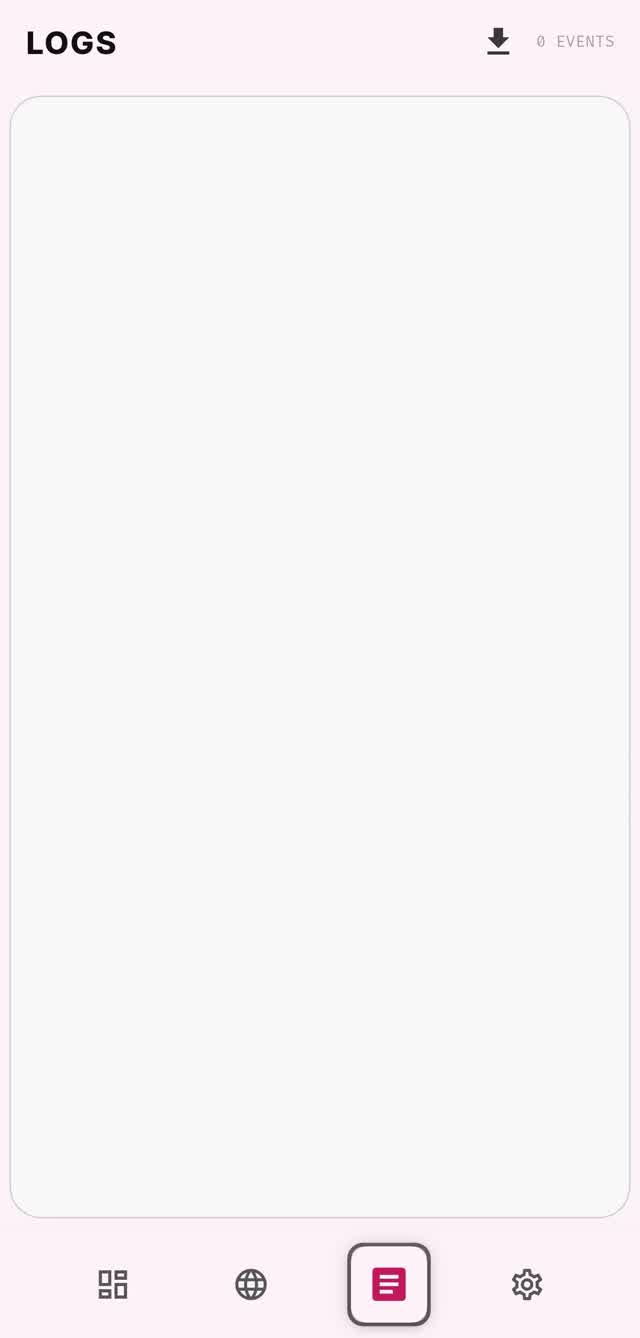Switch to the dashboard tab

click(x=113, y=1284)
